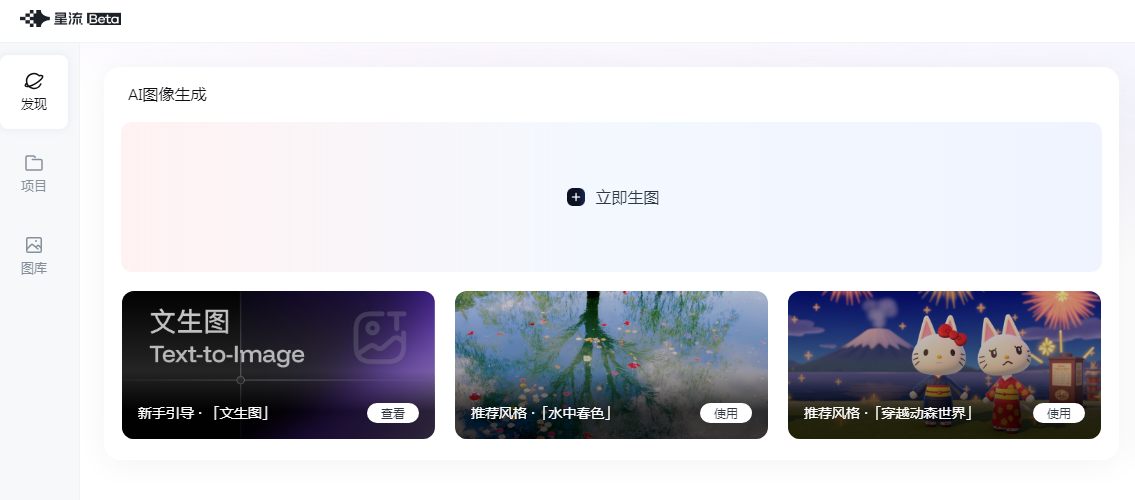The height and width of the screenshot is (500, 1135).
Task: Open the 图库 gallery tab
Action: point(34,255)
